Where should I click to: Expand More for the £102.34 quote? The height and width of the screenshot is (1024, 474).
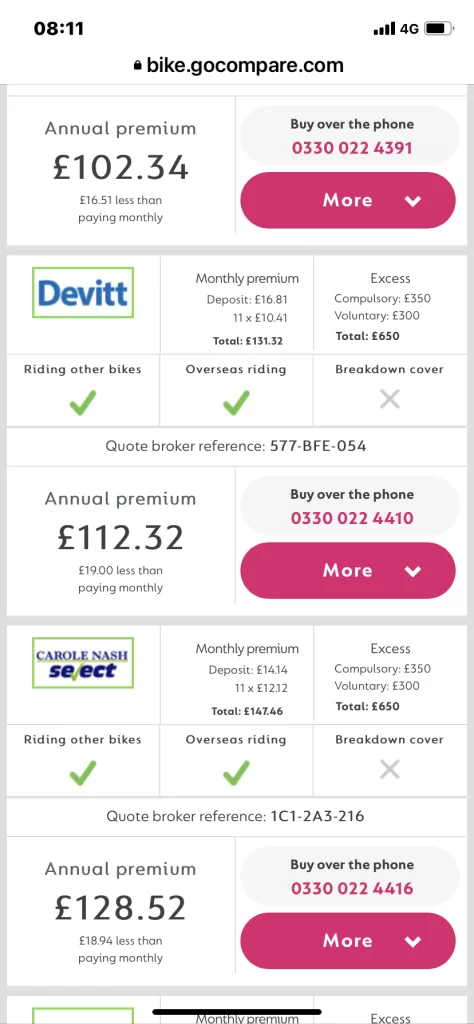tap(348, 200)
